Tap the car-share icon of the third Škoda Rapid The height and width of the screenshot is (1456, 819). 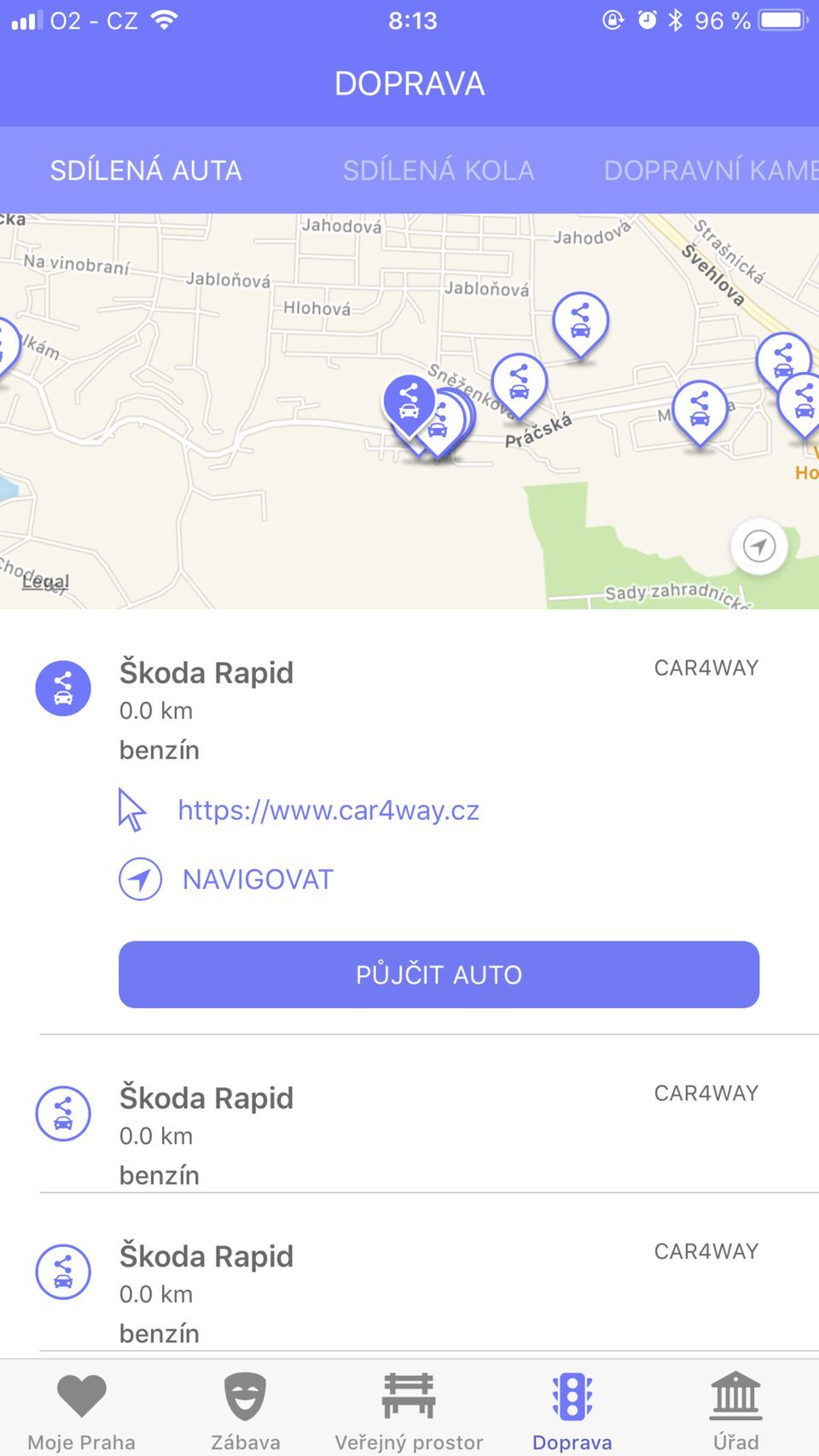coord(62,1272)
